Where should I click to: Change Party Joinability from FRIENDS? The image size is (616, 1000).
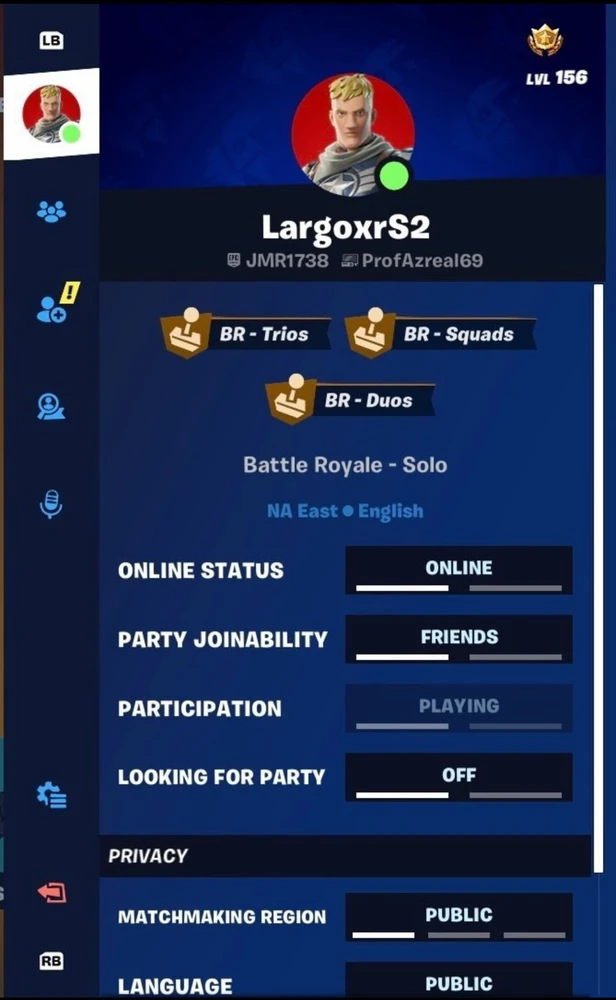coord(459,639)
